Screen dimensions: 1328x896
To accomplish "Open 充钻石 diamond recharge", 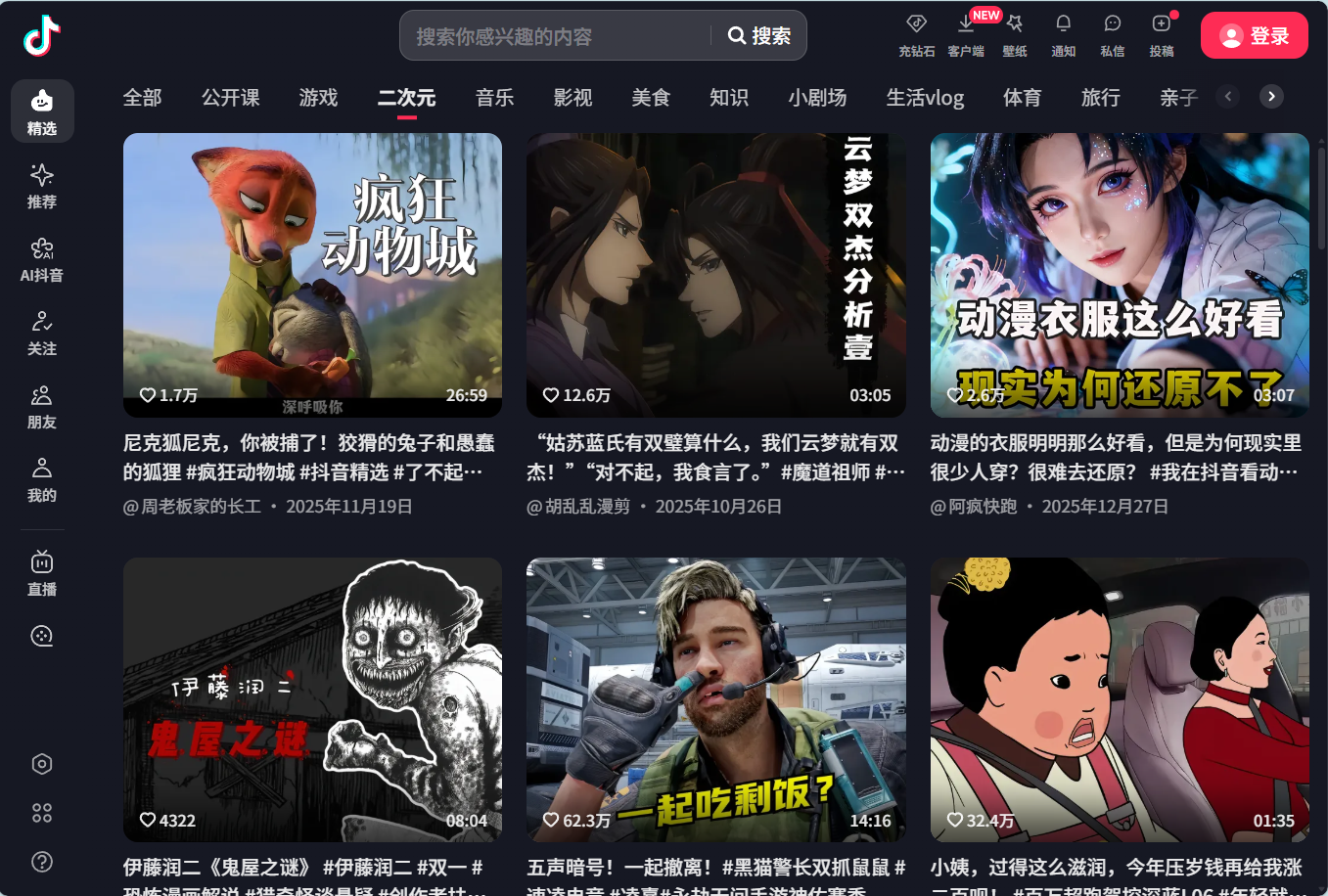I will pyautogui.click(x=916, y=35).
